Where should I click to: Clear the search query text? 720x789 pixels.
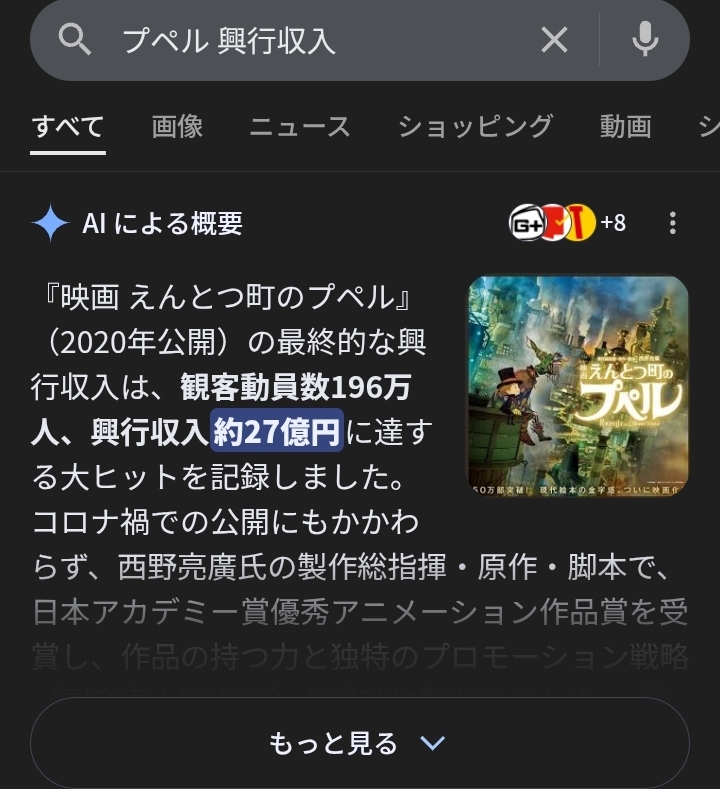(554, 40)
